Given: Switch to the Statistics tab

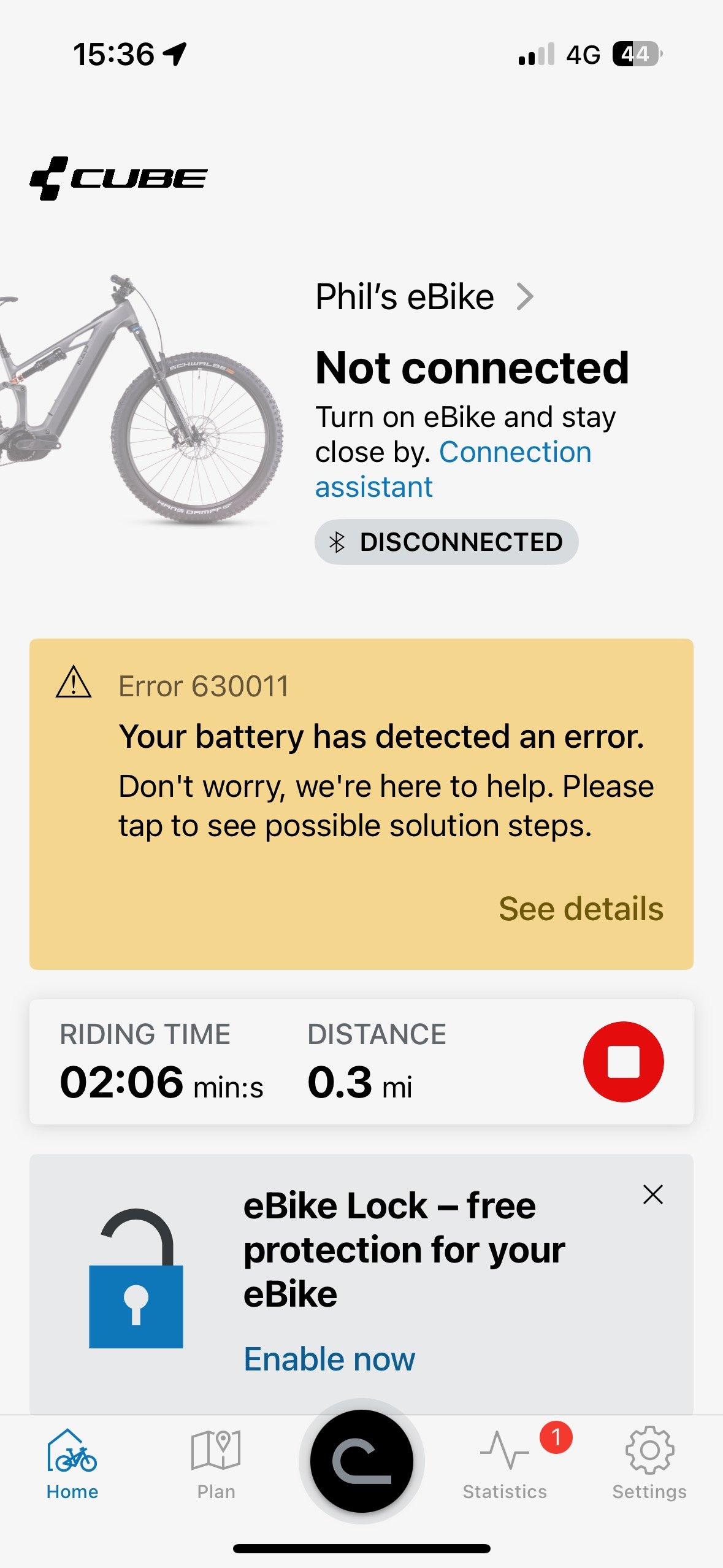Looking at the screenshot, I should click(x=505, y=1464).
